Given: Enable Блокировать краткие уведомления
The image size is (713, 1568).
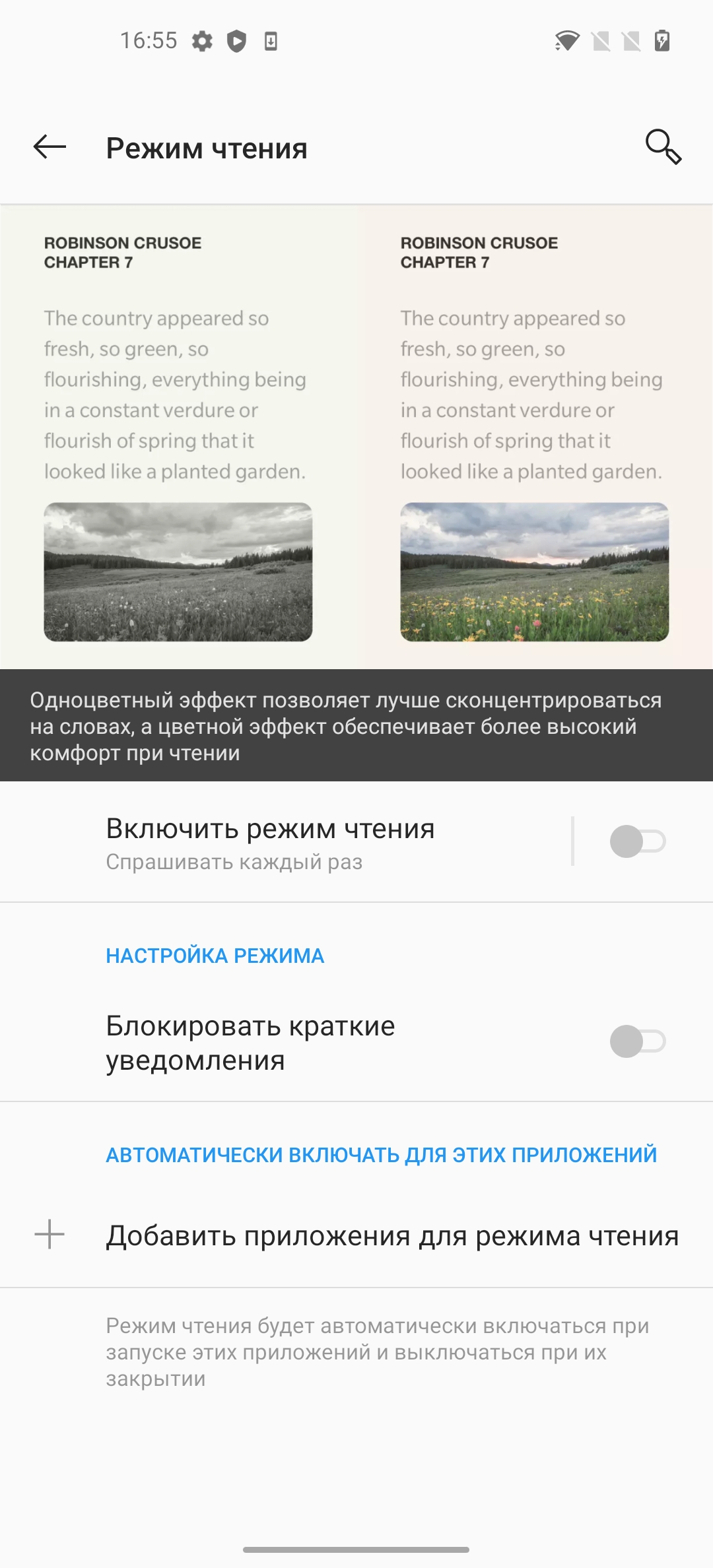Looking at the screenshot, I should click(638, 1041).
